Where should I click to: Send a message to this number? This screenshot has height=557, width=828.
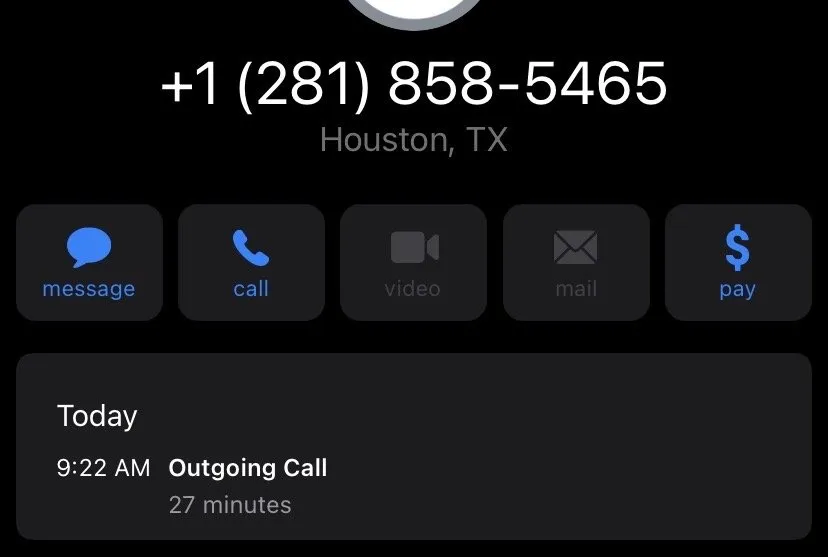(x=89, y=262)
